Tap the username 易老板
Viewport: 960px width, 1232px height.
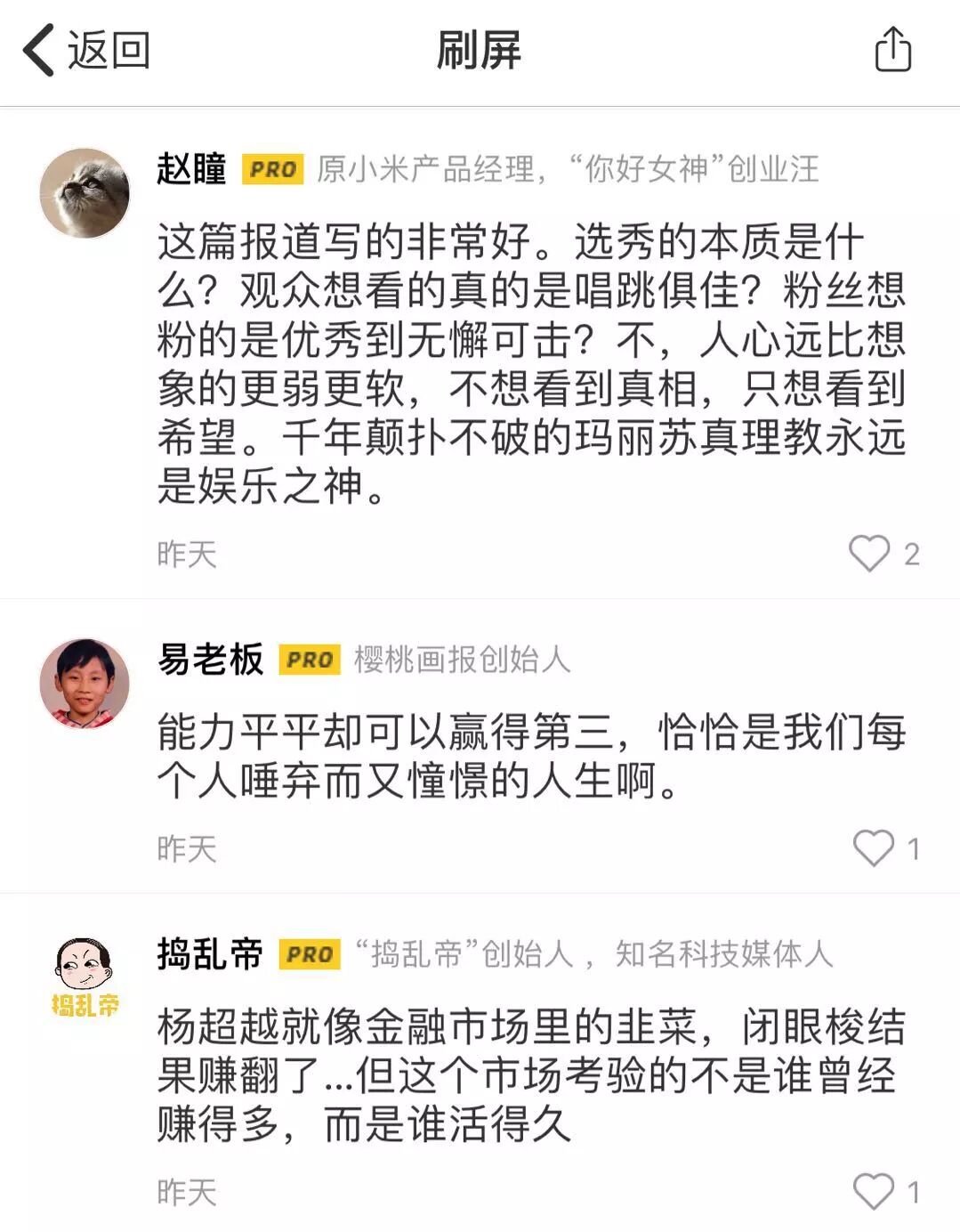tap(210, 660)
